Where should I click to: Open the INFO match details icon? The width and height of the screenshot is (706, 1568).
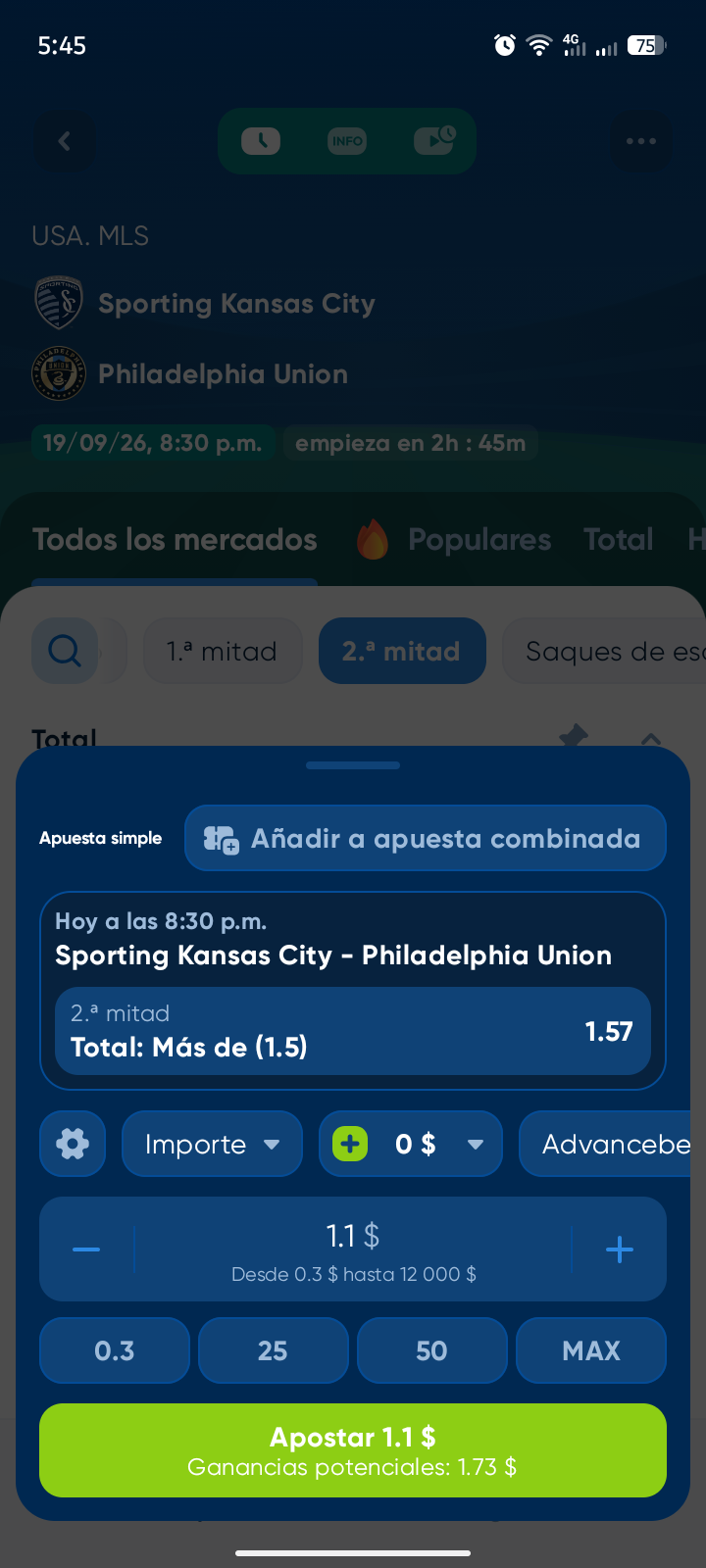click(x=347, y=141)
